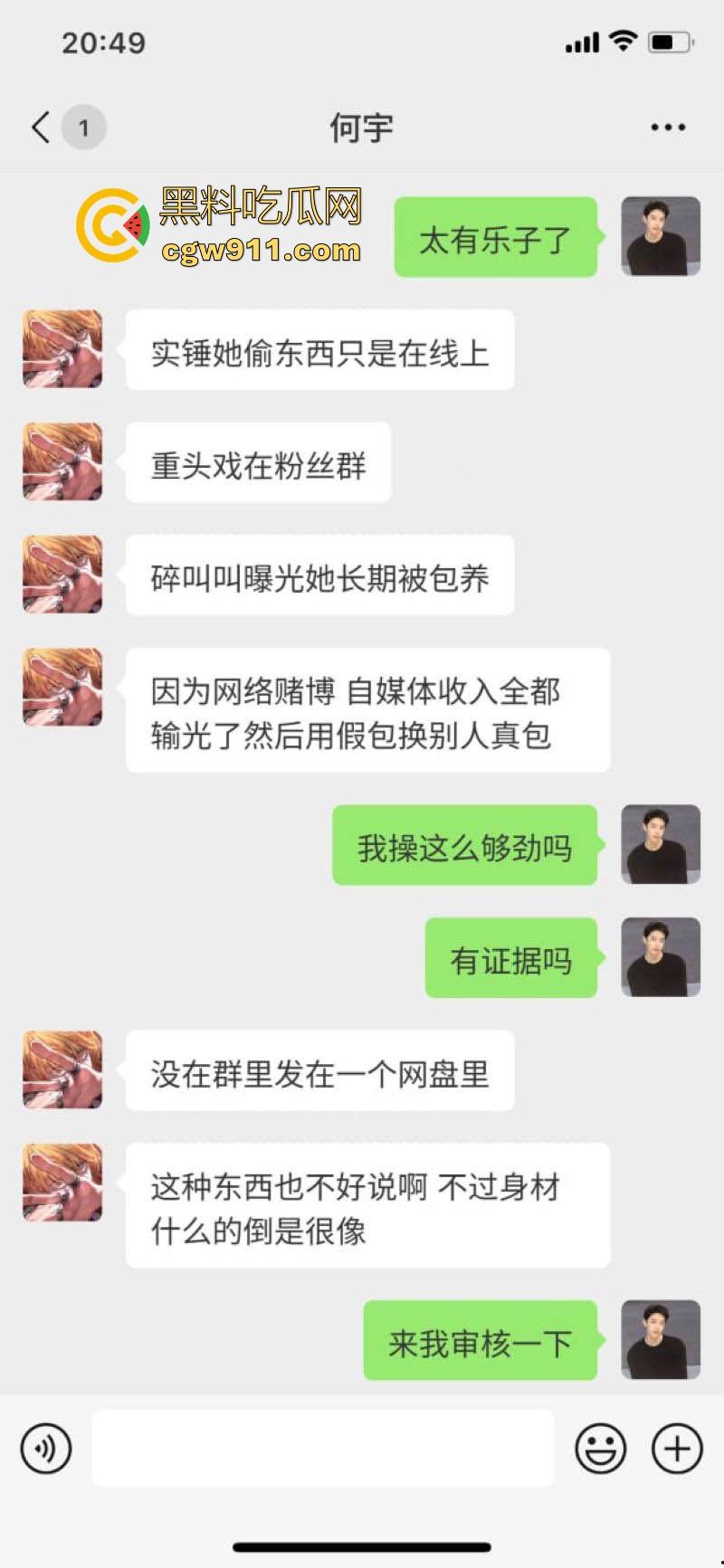This screenshot has width=724, height=1568.
Task: Open the plus attachment menu
Action: (674, 1448)
